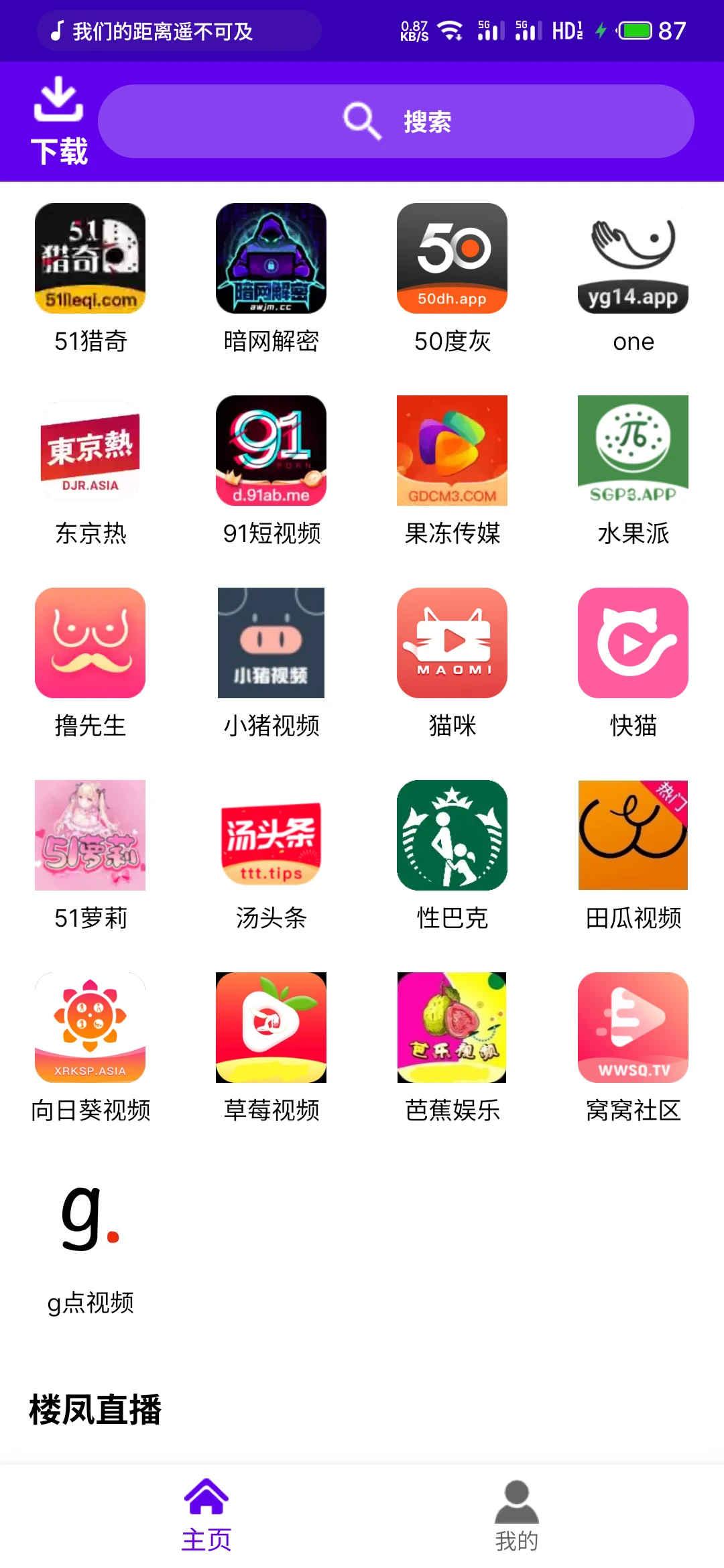
Task: Tap the one app icon
Action: 633,259
